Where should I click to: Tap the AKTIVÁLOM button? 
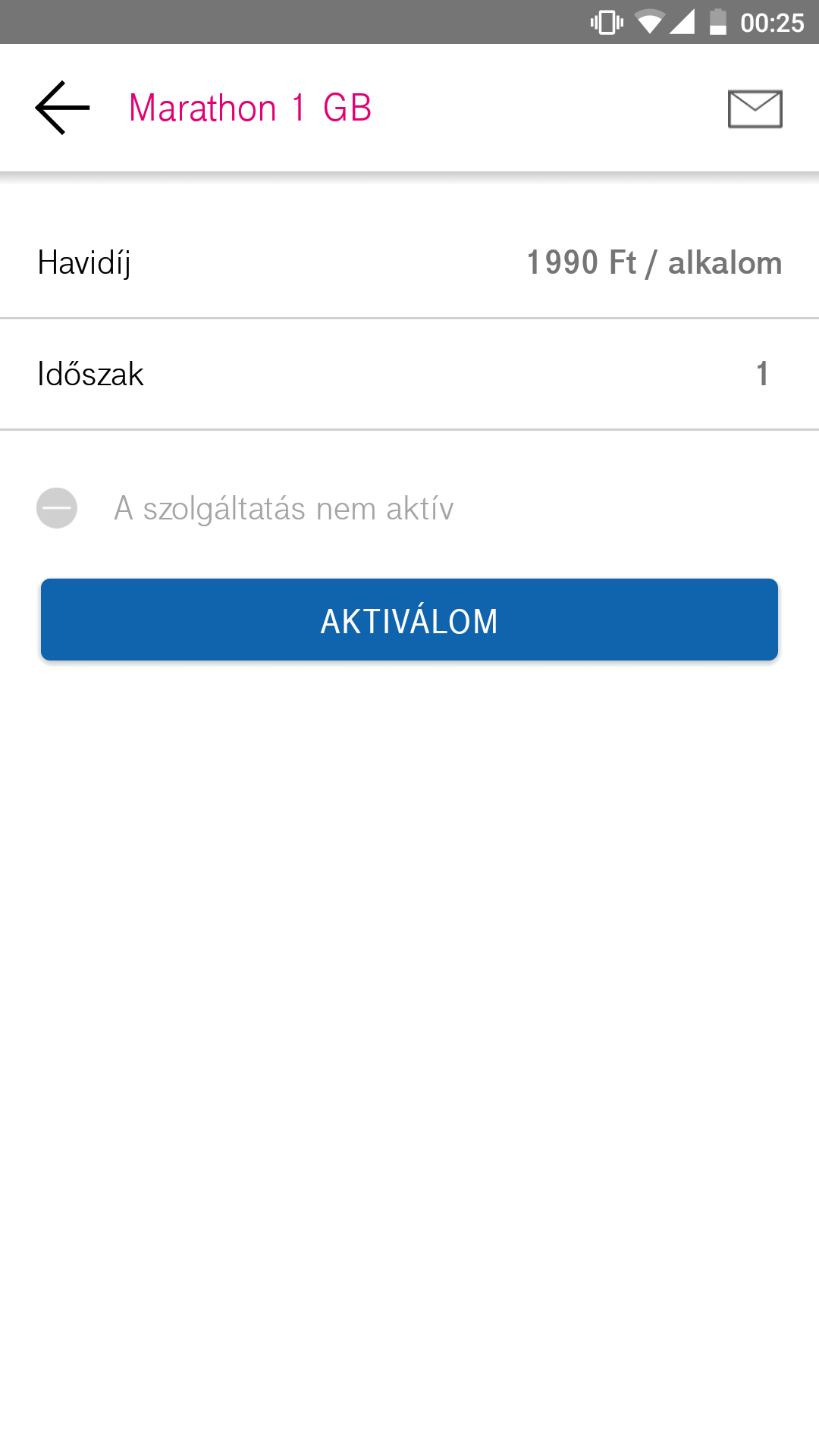(x=409, y=620)
